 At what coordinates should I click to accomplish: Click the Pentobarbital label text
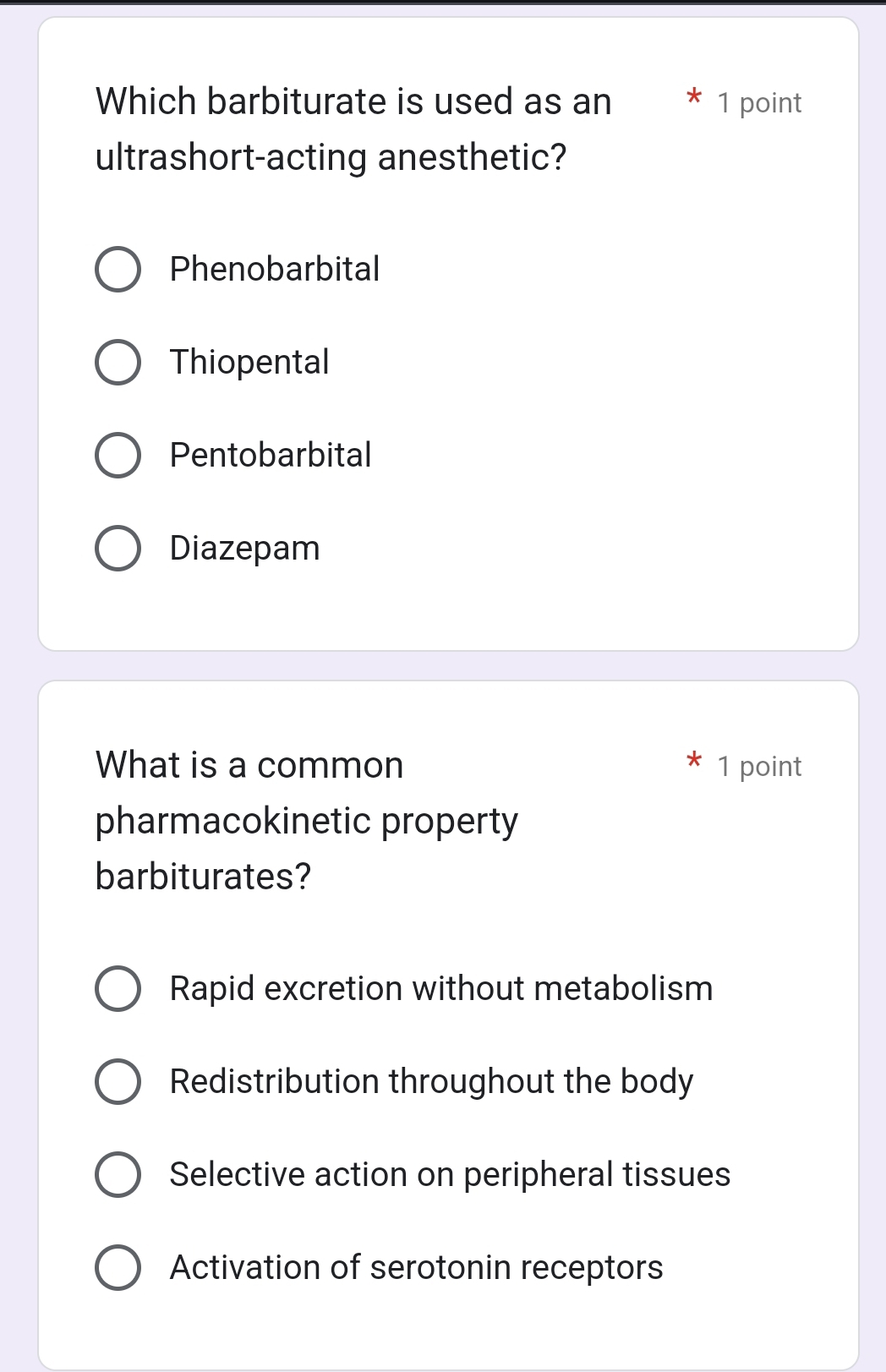pos(270,455)
